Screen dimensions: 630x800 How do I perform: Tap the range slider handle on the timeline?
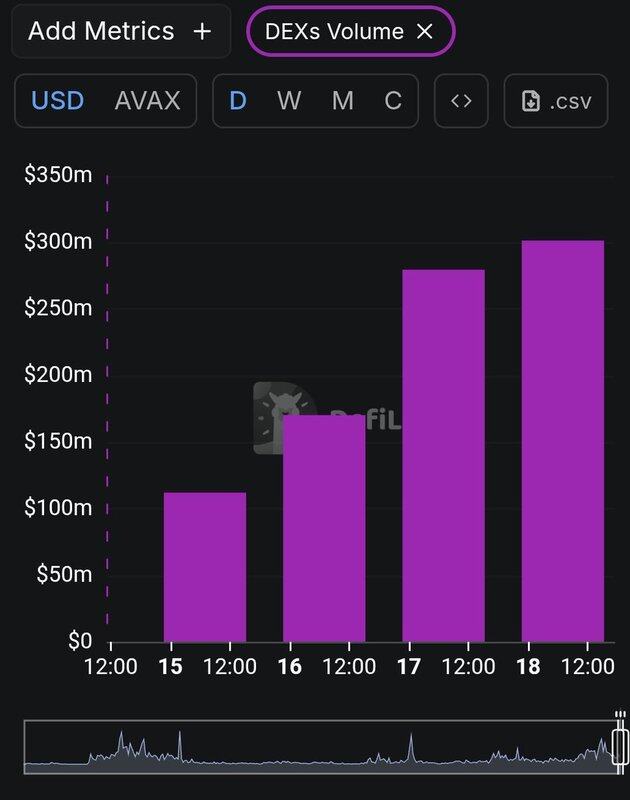pyautogui.click(x=620, y=746)
